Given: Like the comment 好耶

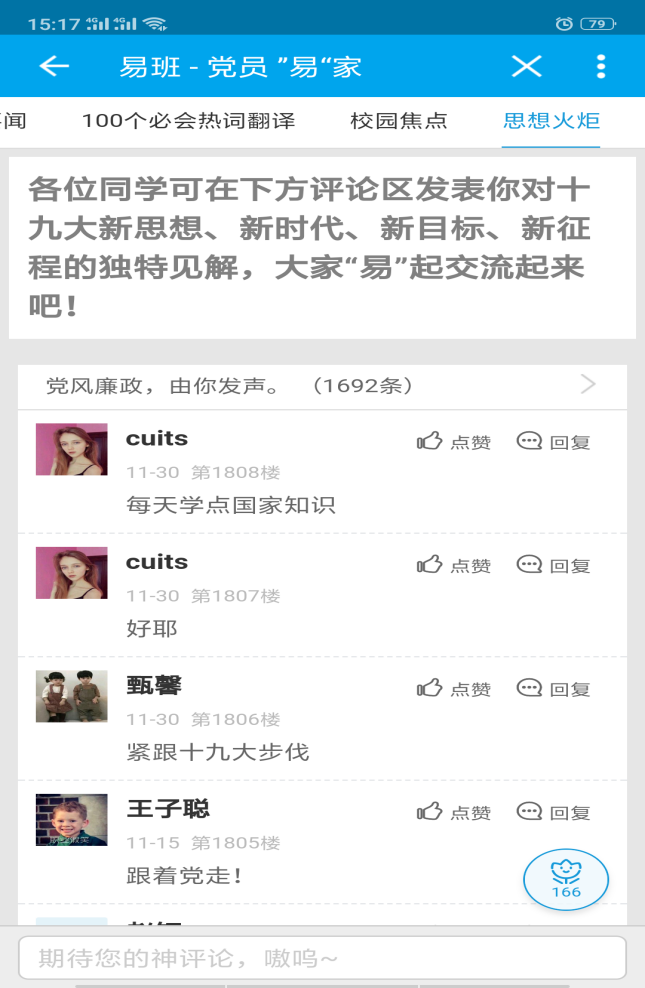Looking at the screenshot, I should [x=454, y=565].
